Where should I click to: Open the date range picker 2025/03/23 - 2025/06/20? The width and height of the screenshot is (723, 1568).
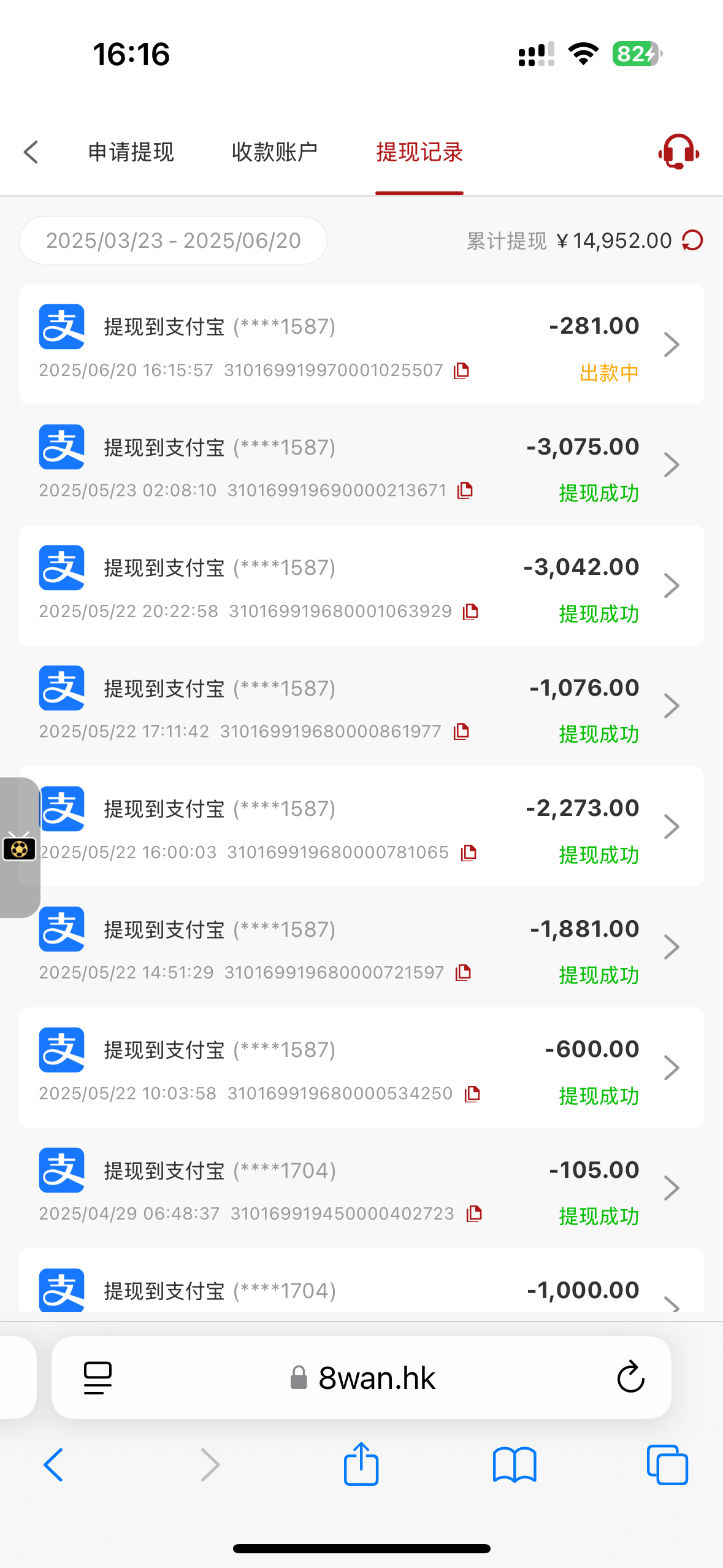[173, 240]
